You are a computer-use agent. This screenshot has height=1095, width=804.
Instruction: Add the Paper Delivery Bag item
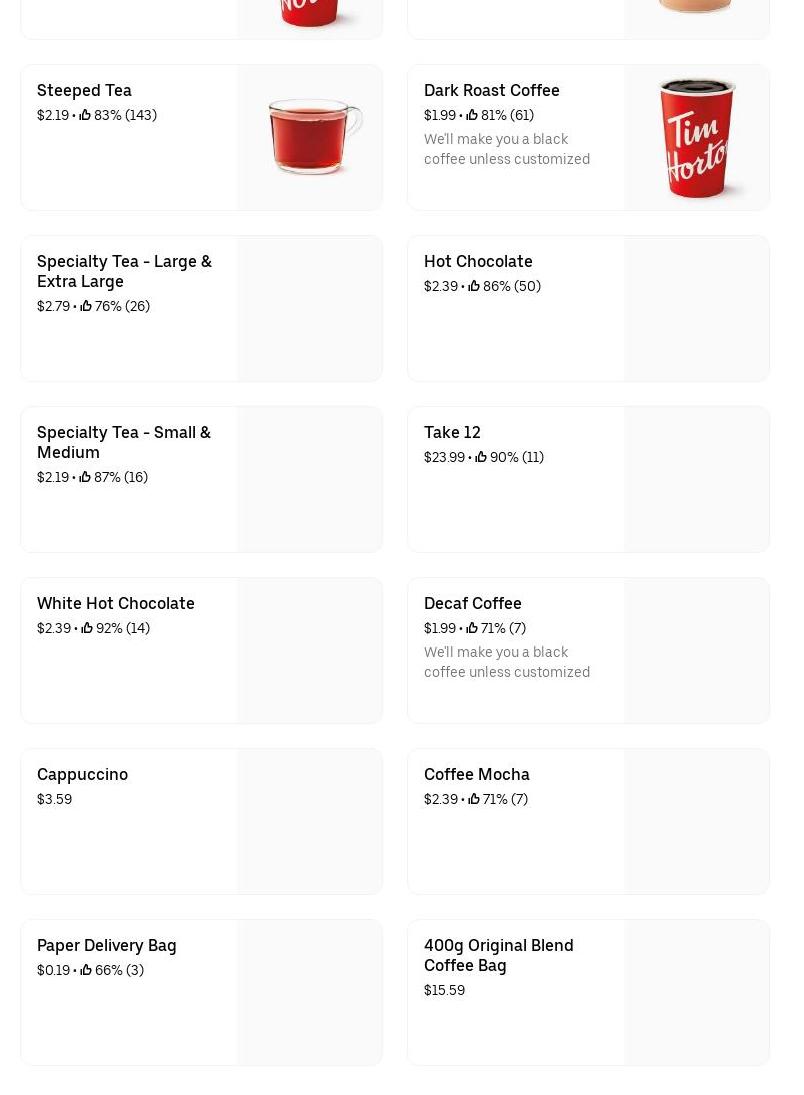(201, 993)
